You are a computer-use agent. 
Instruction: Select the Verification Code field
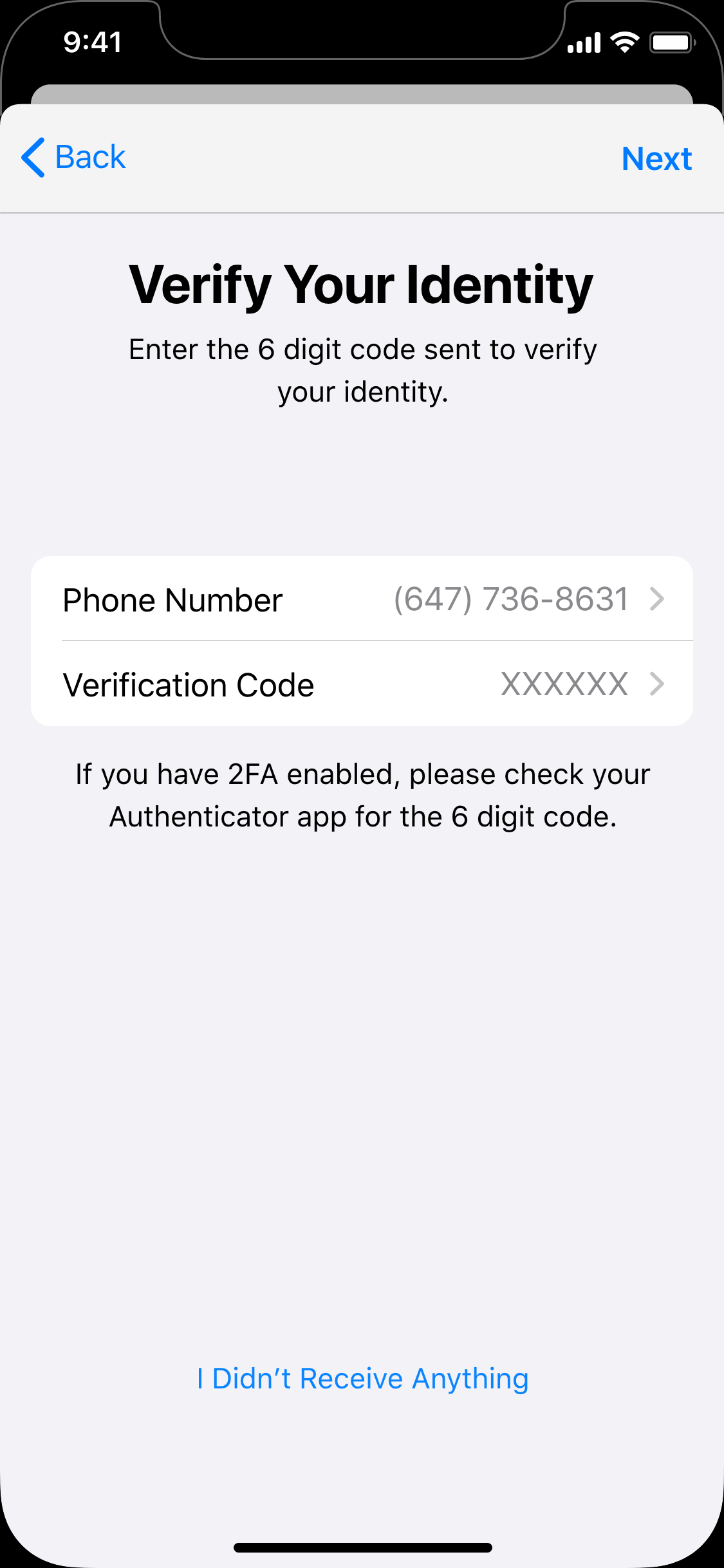(362, 684)
